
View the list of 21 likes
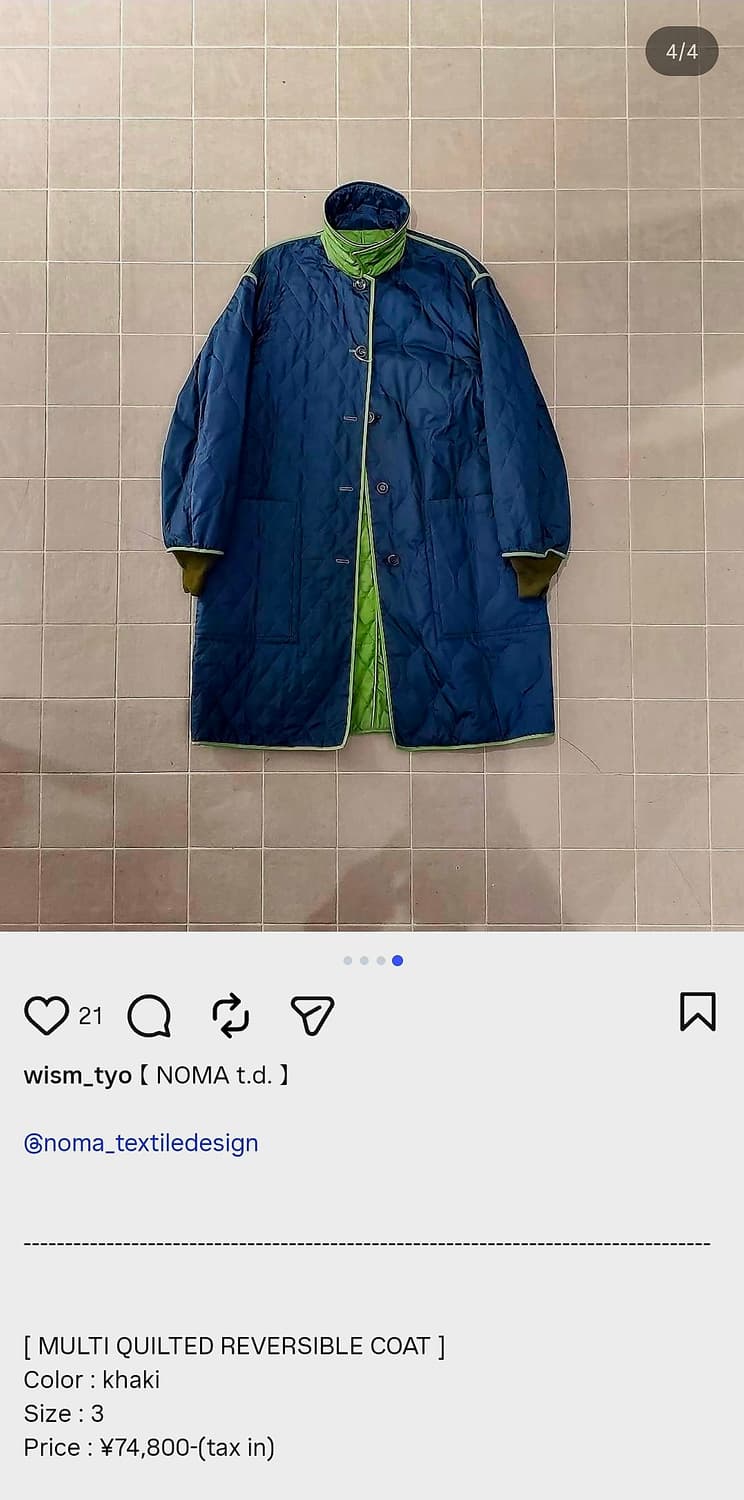[x=90, y=1015]
